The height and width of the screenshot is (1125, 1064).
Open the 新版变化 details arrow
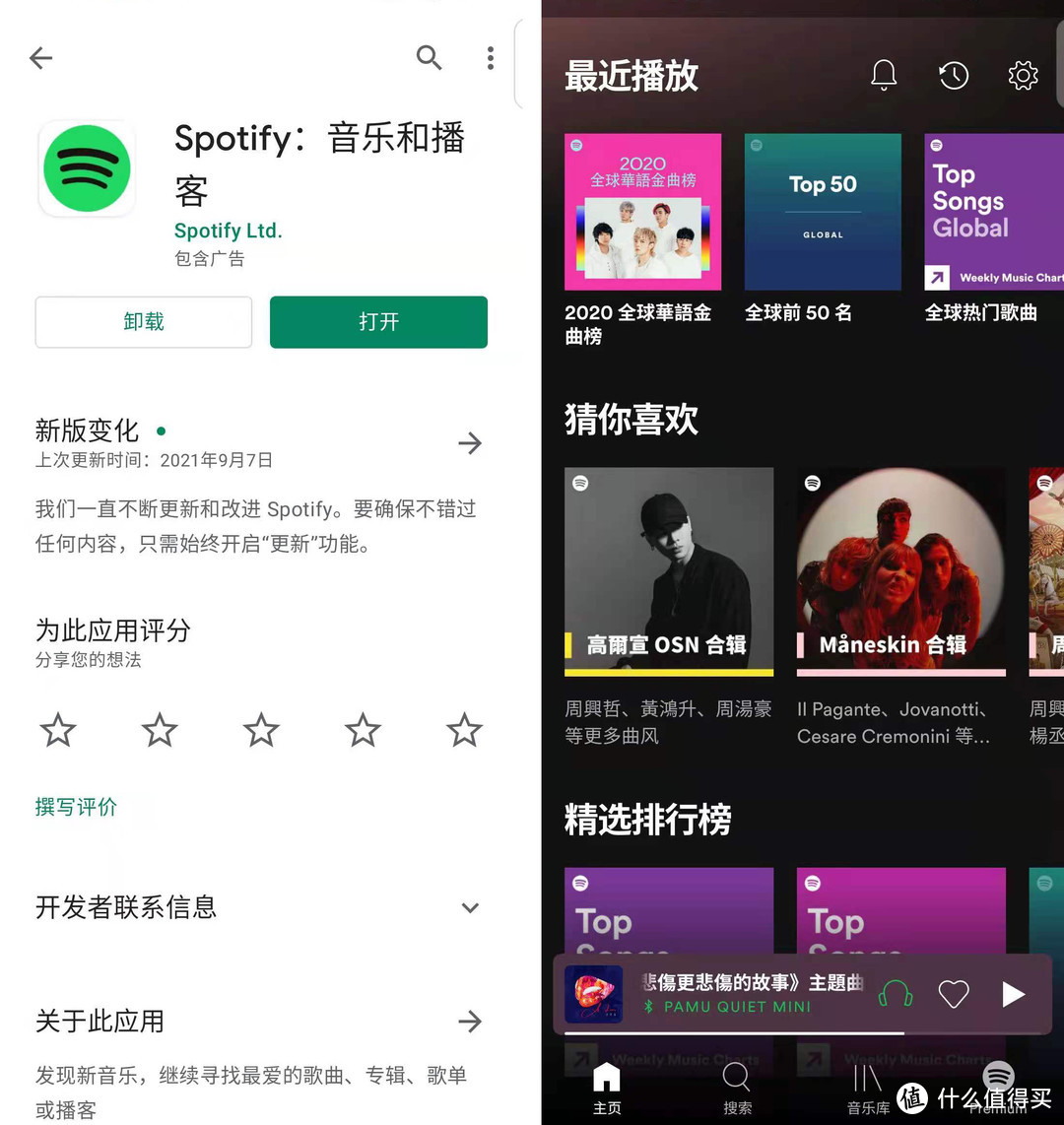coord(470,443)
